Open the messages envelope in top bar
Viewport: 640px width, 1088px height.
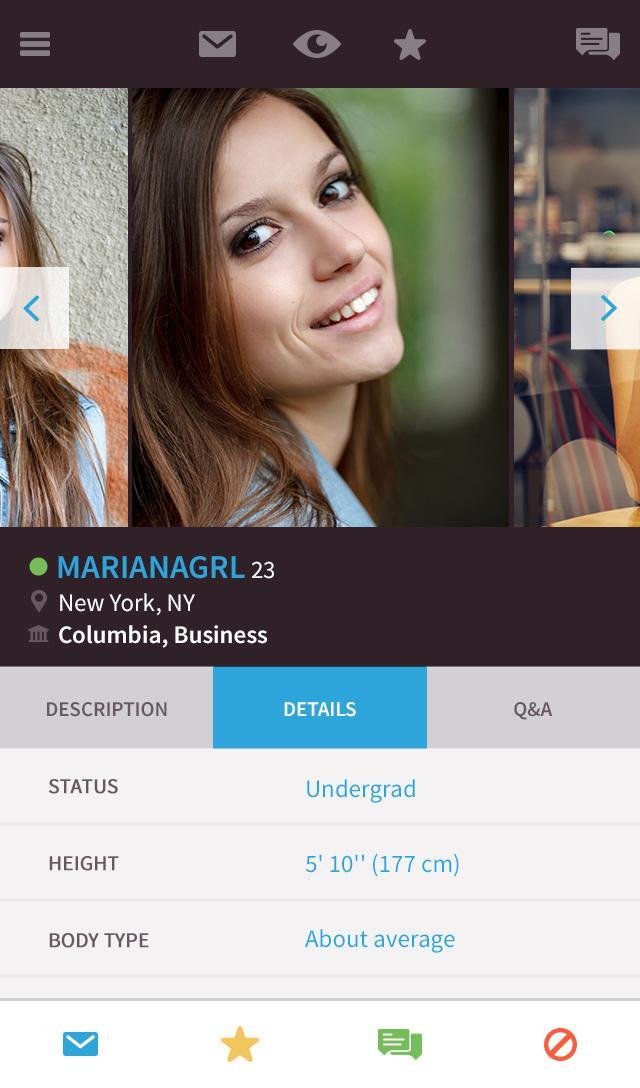click(217, 44)
